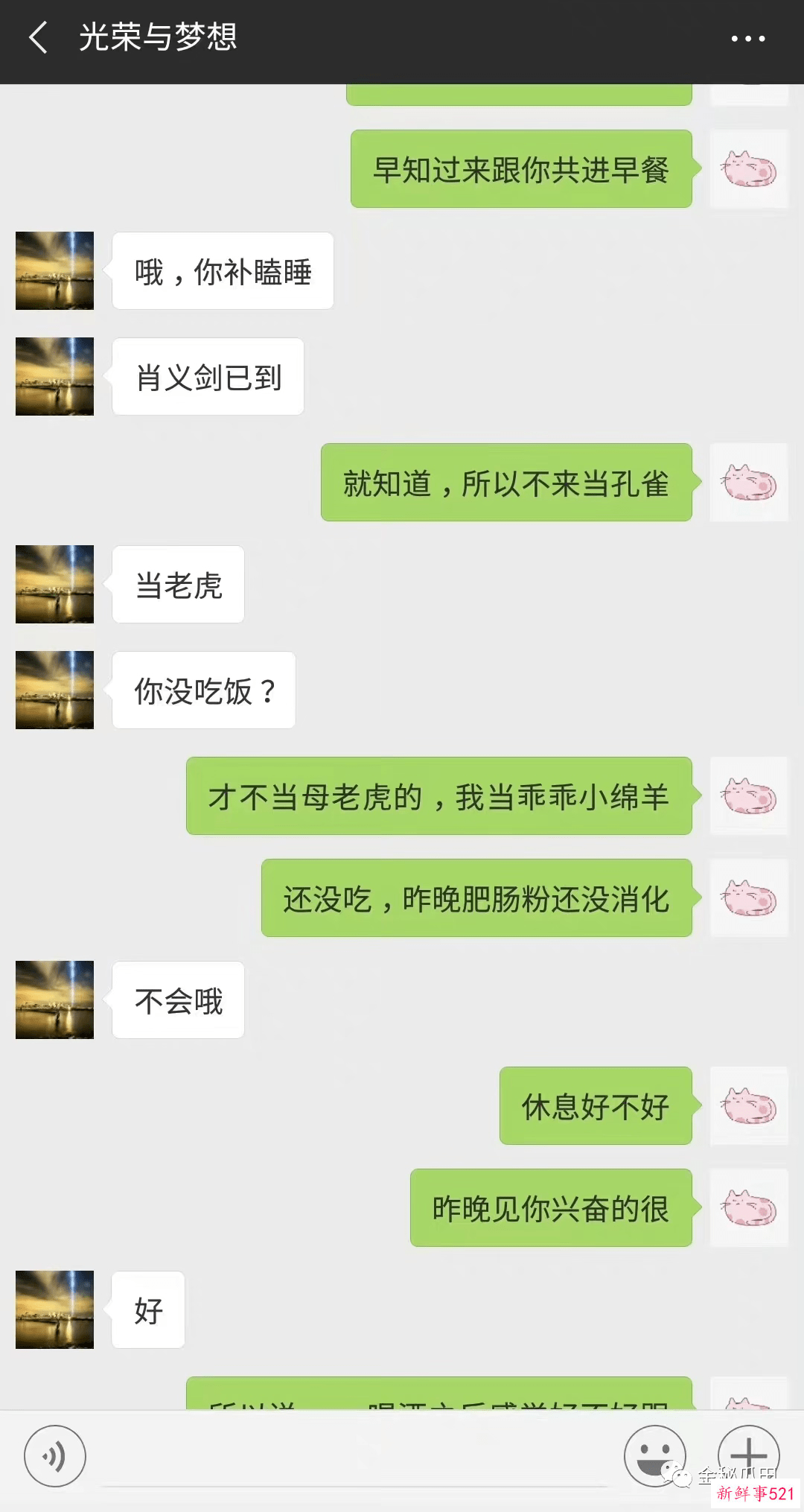Tap the avatar next to the '好' message

54,1309
